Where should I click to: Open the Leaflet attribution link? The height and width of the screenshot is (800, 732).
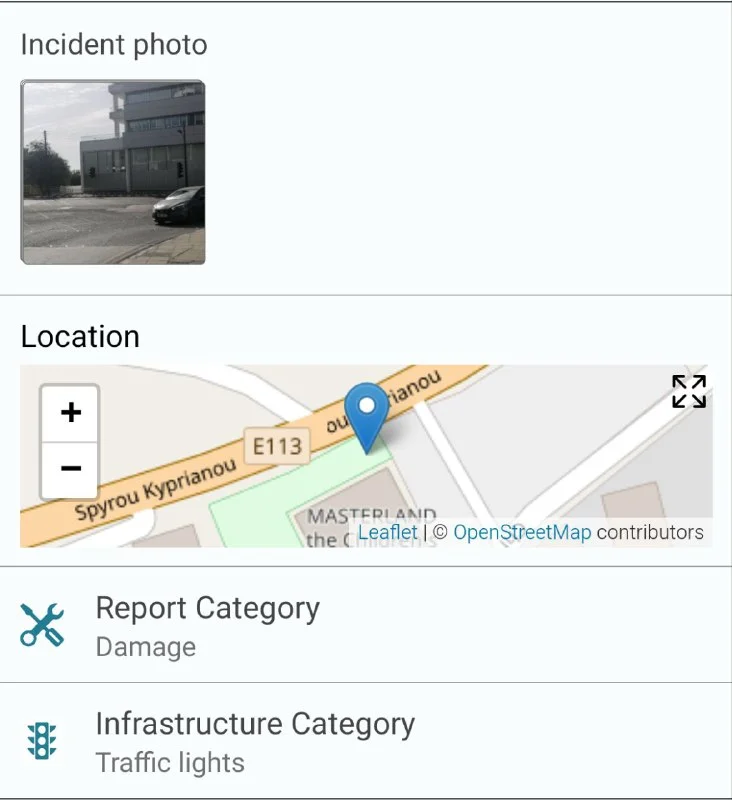tap(387, 532)
